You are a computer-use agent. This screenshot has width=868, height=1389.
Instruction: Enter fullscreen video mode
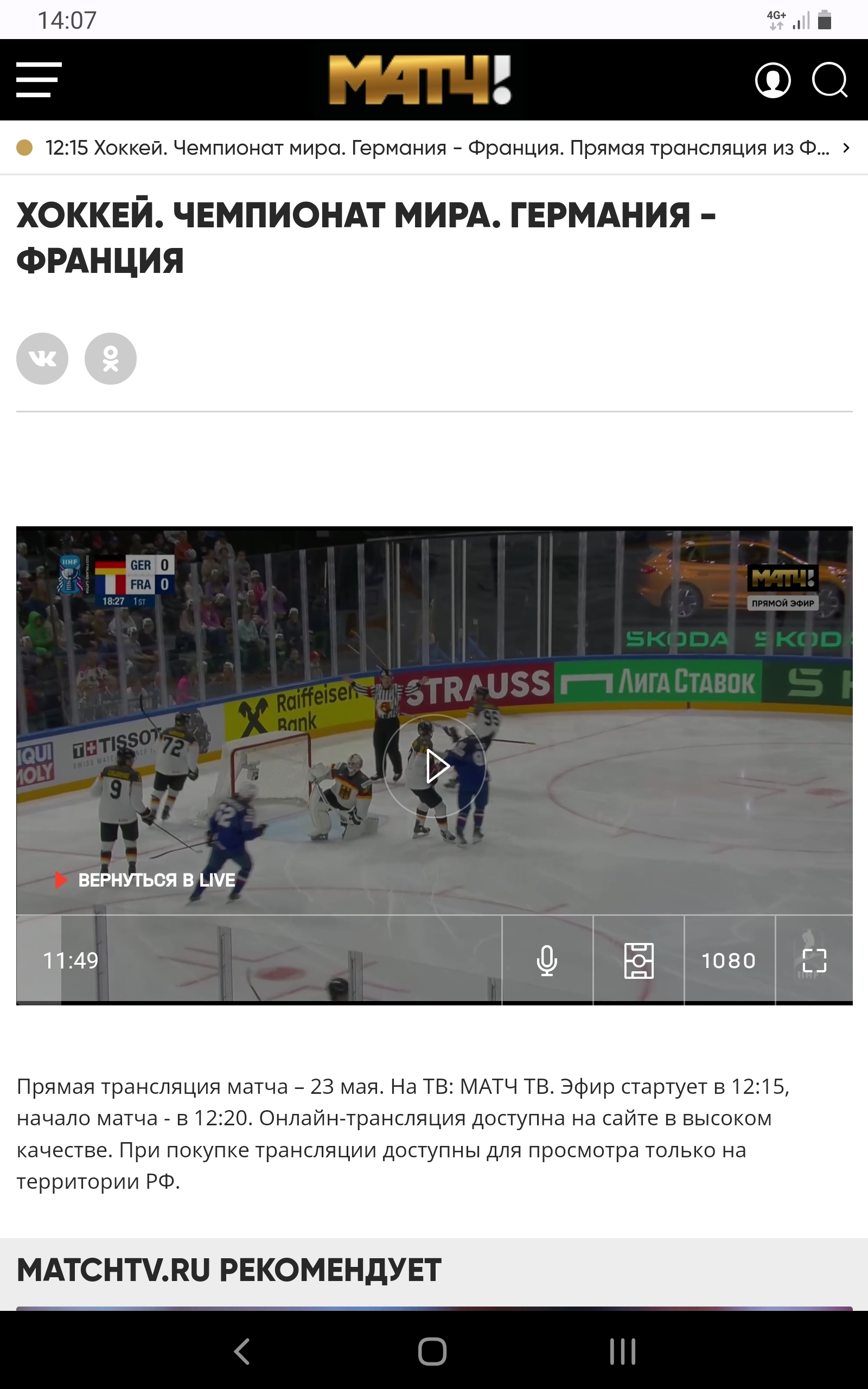(x=814, y=960)
